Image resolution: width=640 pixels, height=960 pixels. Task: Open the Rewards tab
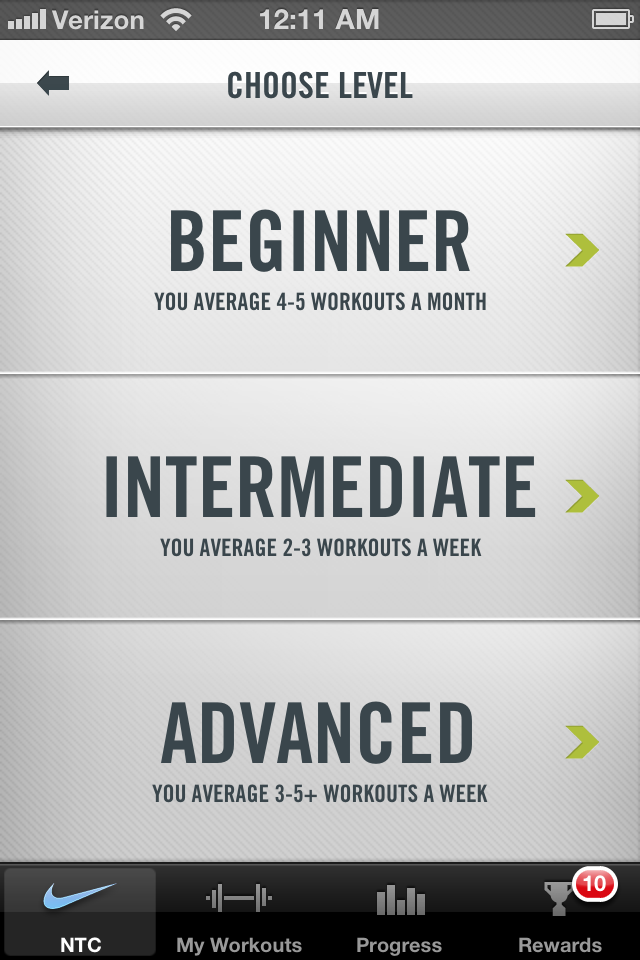[559, 912]
